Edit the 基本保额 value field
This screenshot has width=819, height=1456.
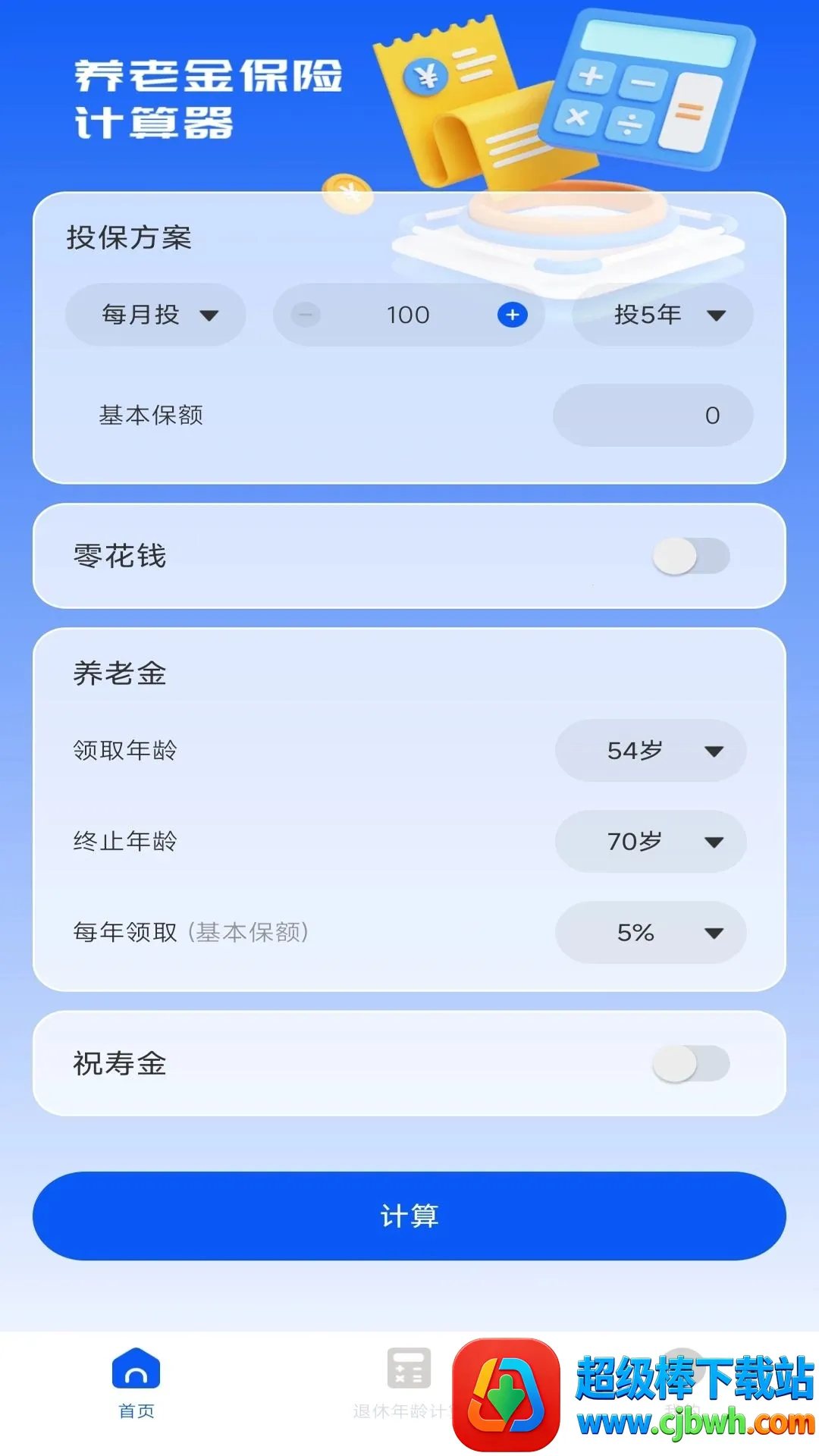(x=653, y=416)
